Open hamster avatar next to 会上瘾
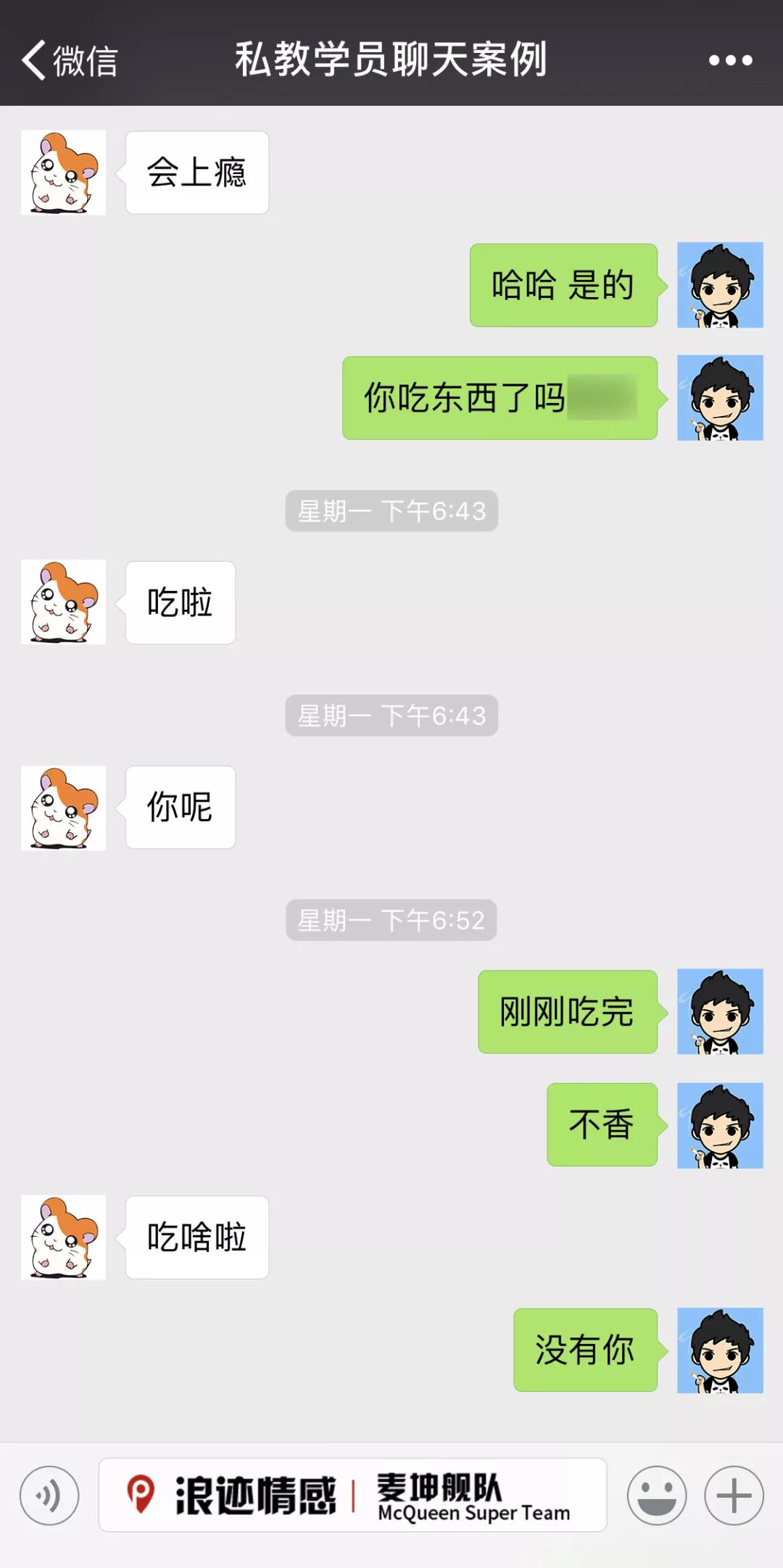Image resolution: width=783 pixels, height=1568 pixels. 63,173
